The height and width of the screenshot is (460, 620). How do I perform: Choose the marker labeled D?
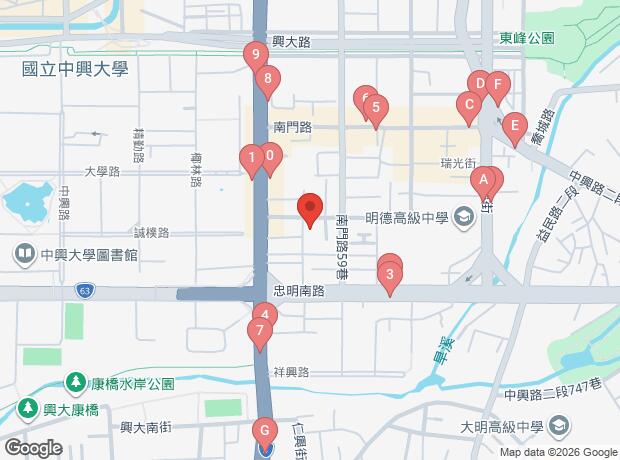[x=479, y=84]
